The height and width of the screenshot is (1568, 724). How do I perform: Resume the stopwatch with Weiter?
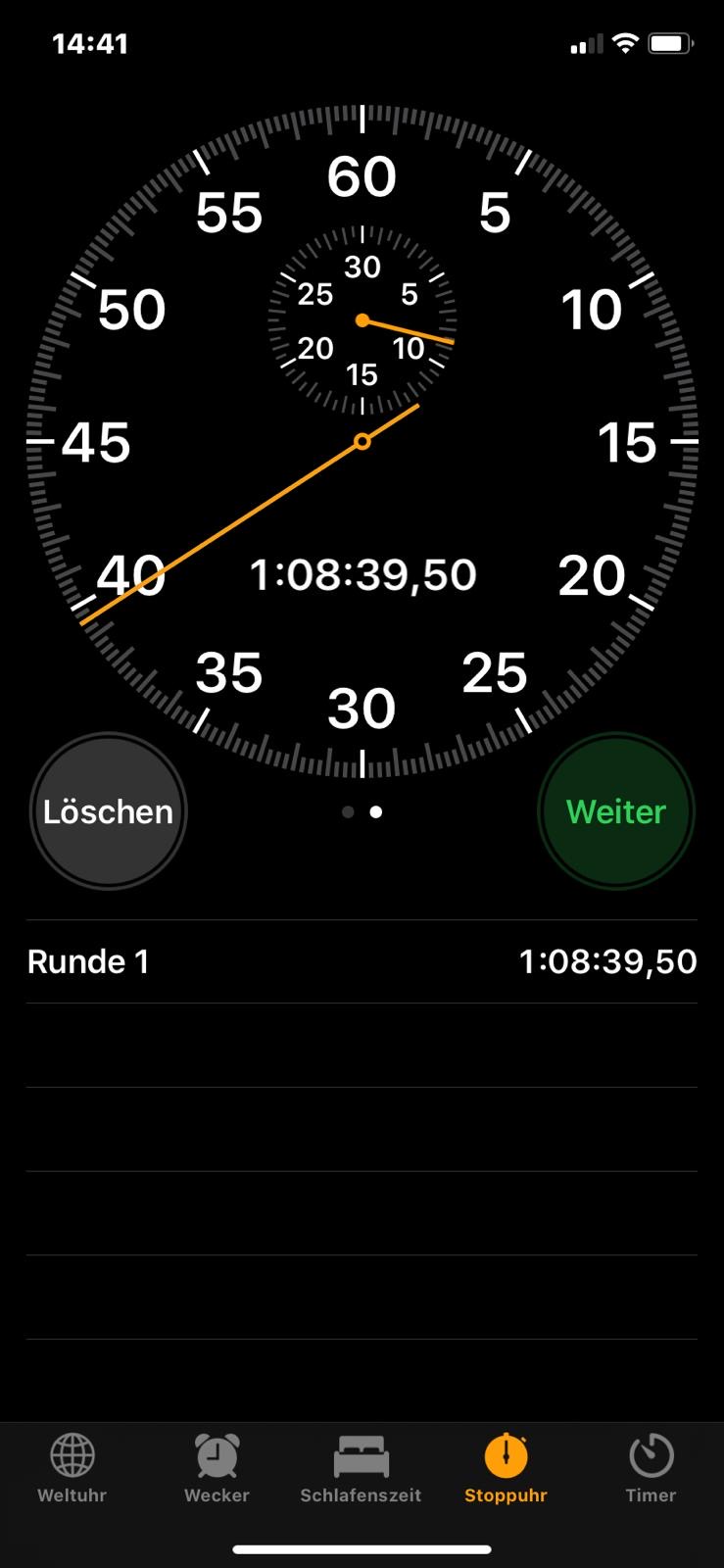pyautogui.click(x=616, y=811)
